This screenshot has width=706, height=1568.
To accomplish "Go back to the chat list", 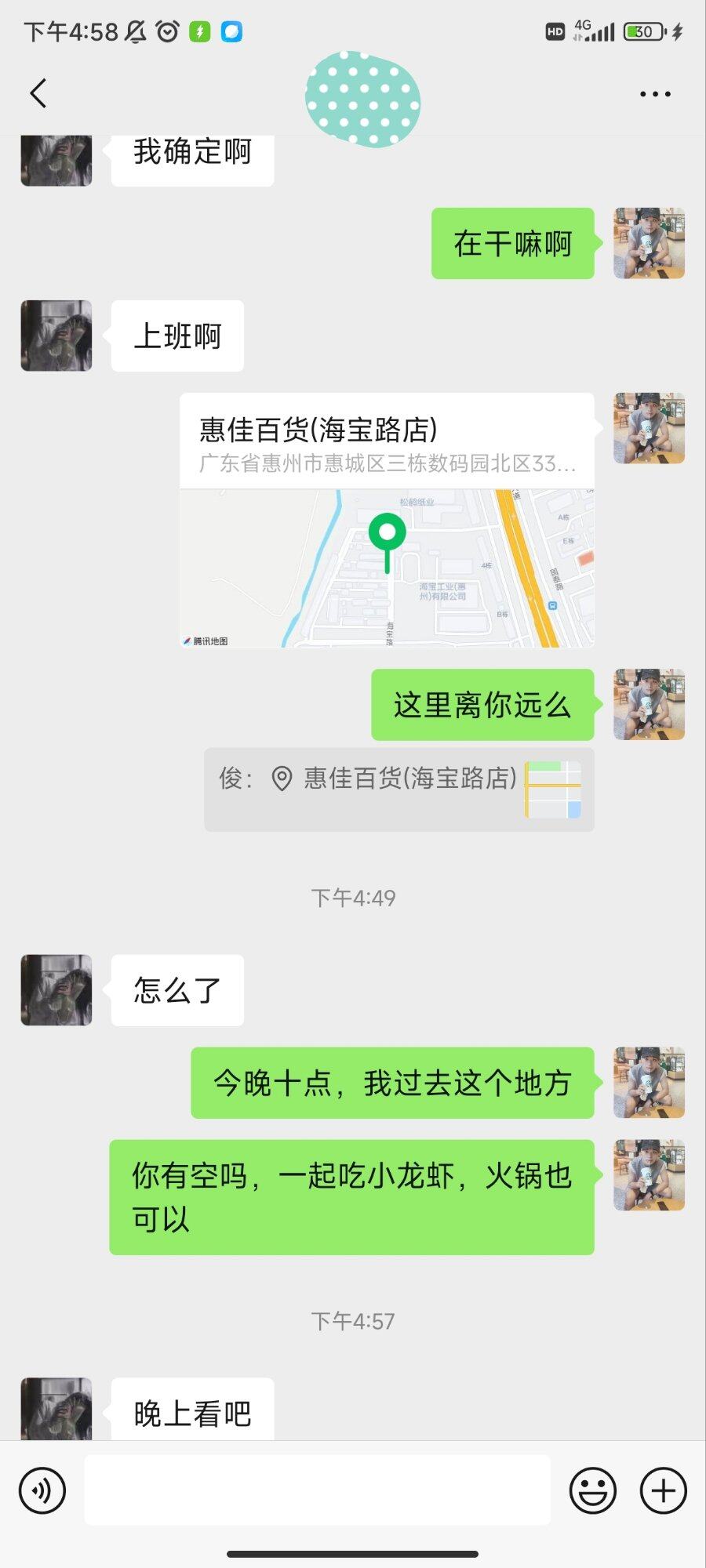I will coord(38,93).
